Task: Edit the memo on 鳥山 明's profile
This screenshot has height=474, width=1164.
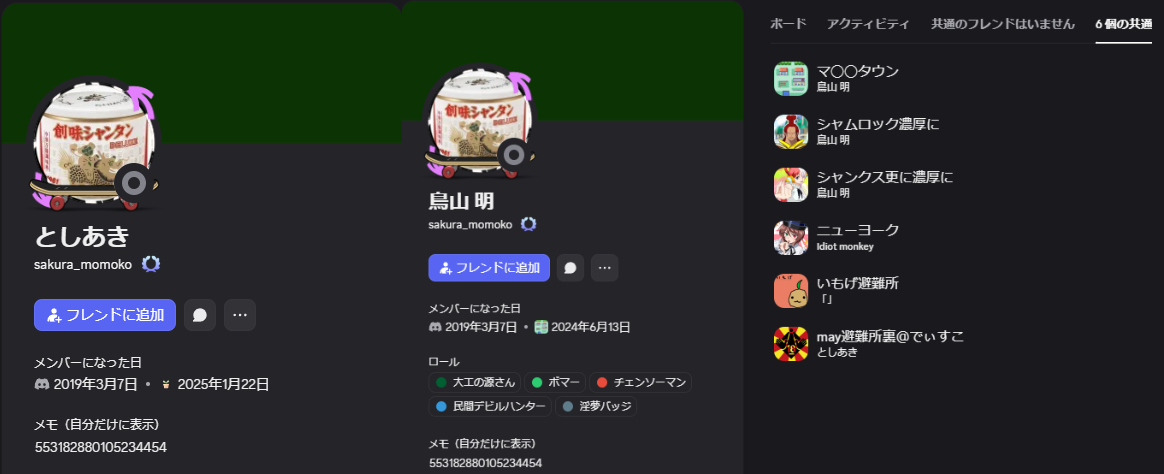Action: pyautogui.click(x=485, y=463)
